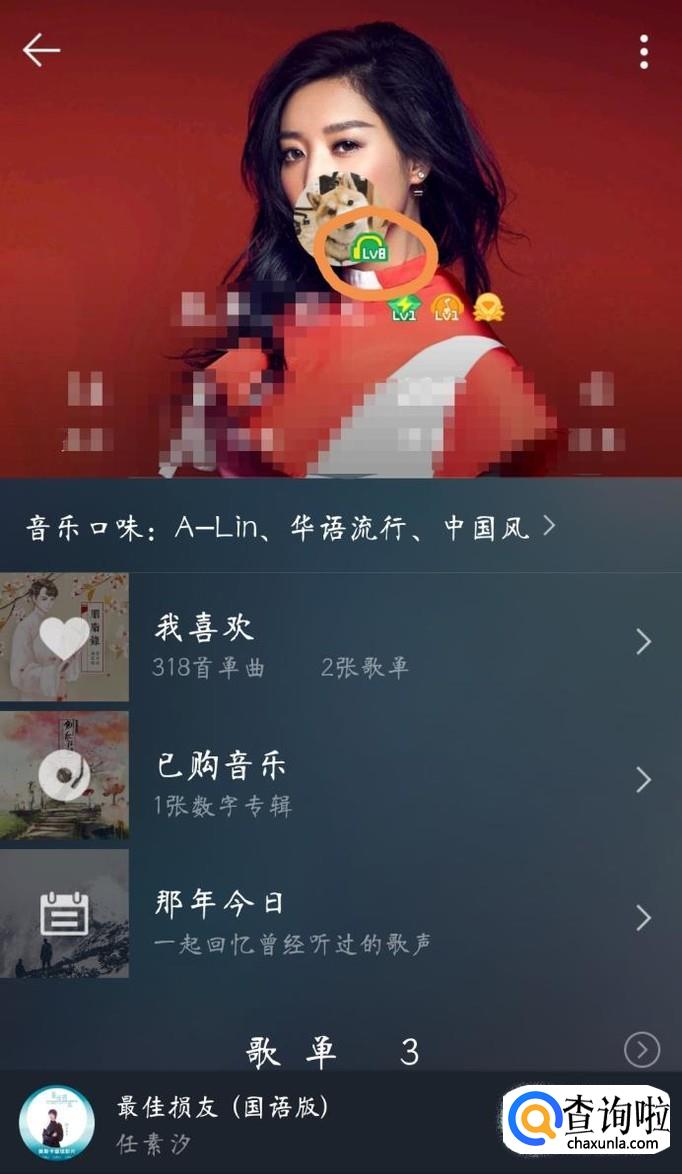Go back using the top arrow
This screenshot has width=682, height=1174.
point(42,49)
